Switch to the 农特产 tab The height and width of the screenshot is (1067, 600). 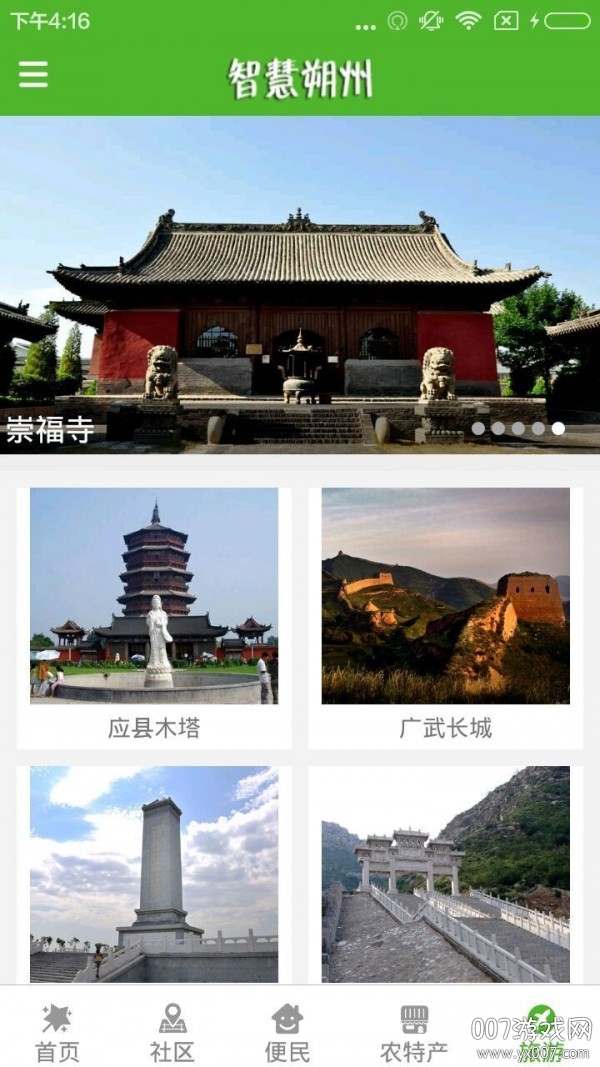click(x=414, y=1032)
